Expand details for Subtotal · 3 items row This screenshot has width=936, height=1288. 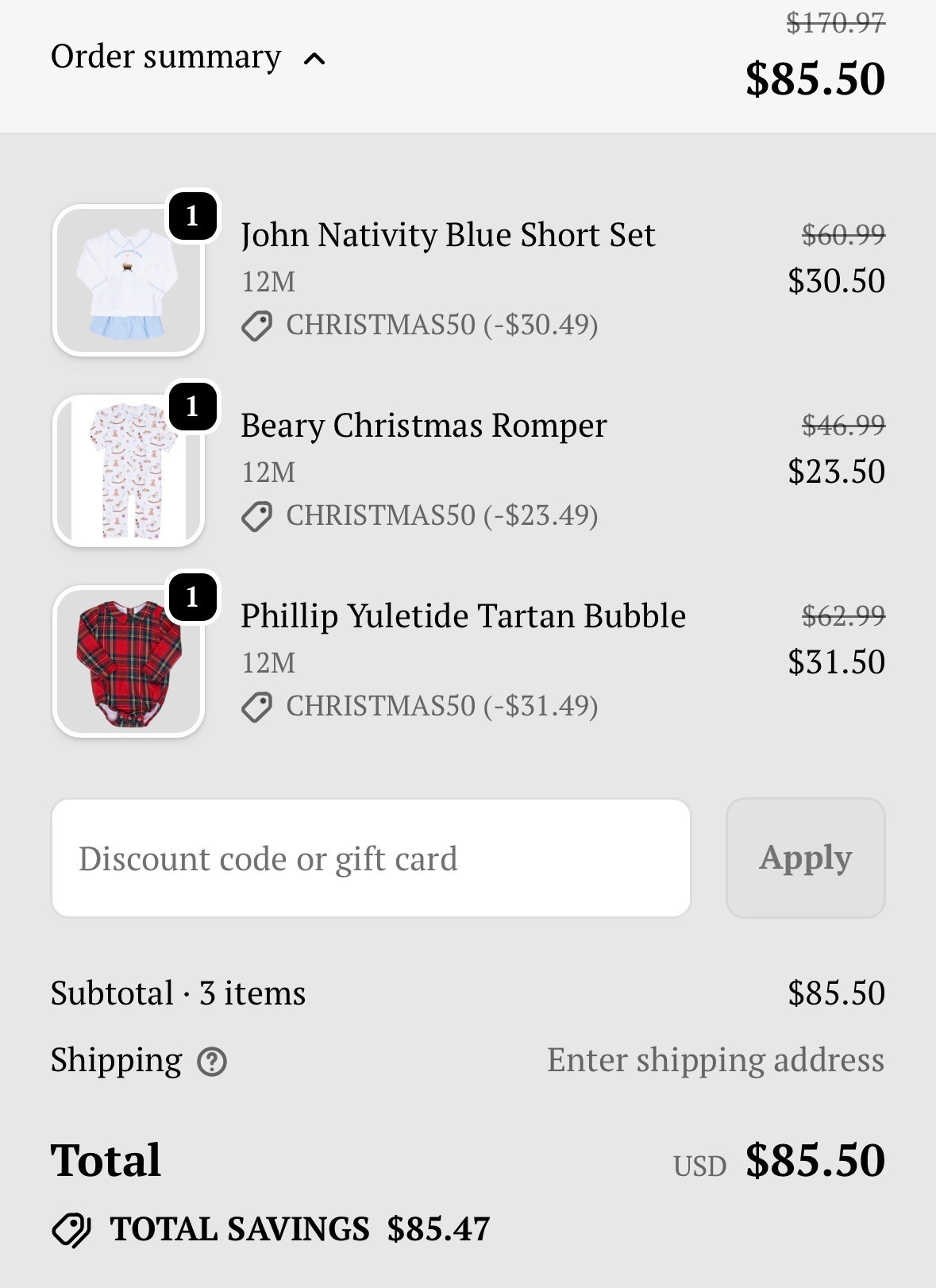[x=178, y=992]
